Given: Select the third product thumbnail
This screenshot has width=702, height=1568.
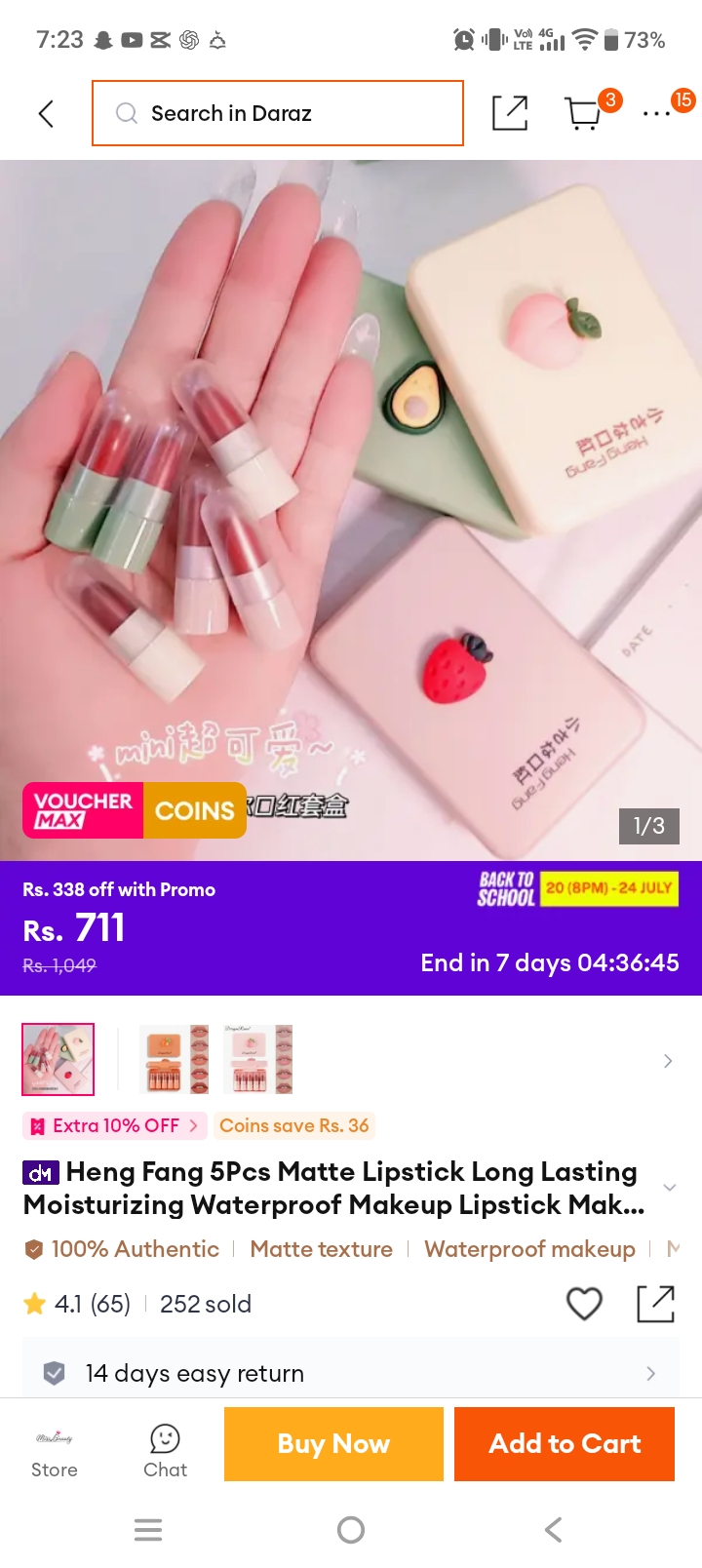Looking at the screenshot, I should [258, 1059].
